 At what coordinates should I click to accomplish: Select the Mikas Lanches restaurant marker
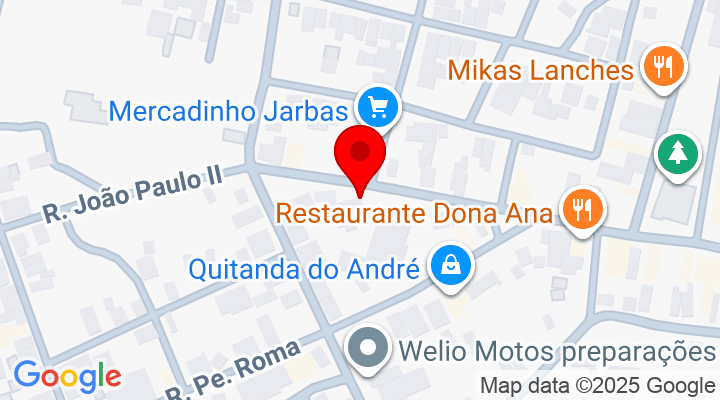(662, 68)
